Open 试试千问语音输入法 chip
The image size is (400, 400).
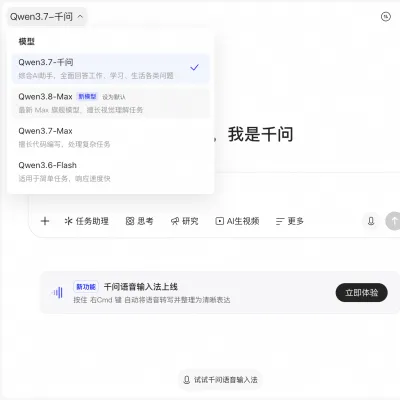(x=220, y=380)
